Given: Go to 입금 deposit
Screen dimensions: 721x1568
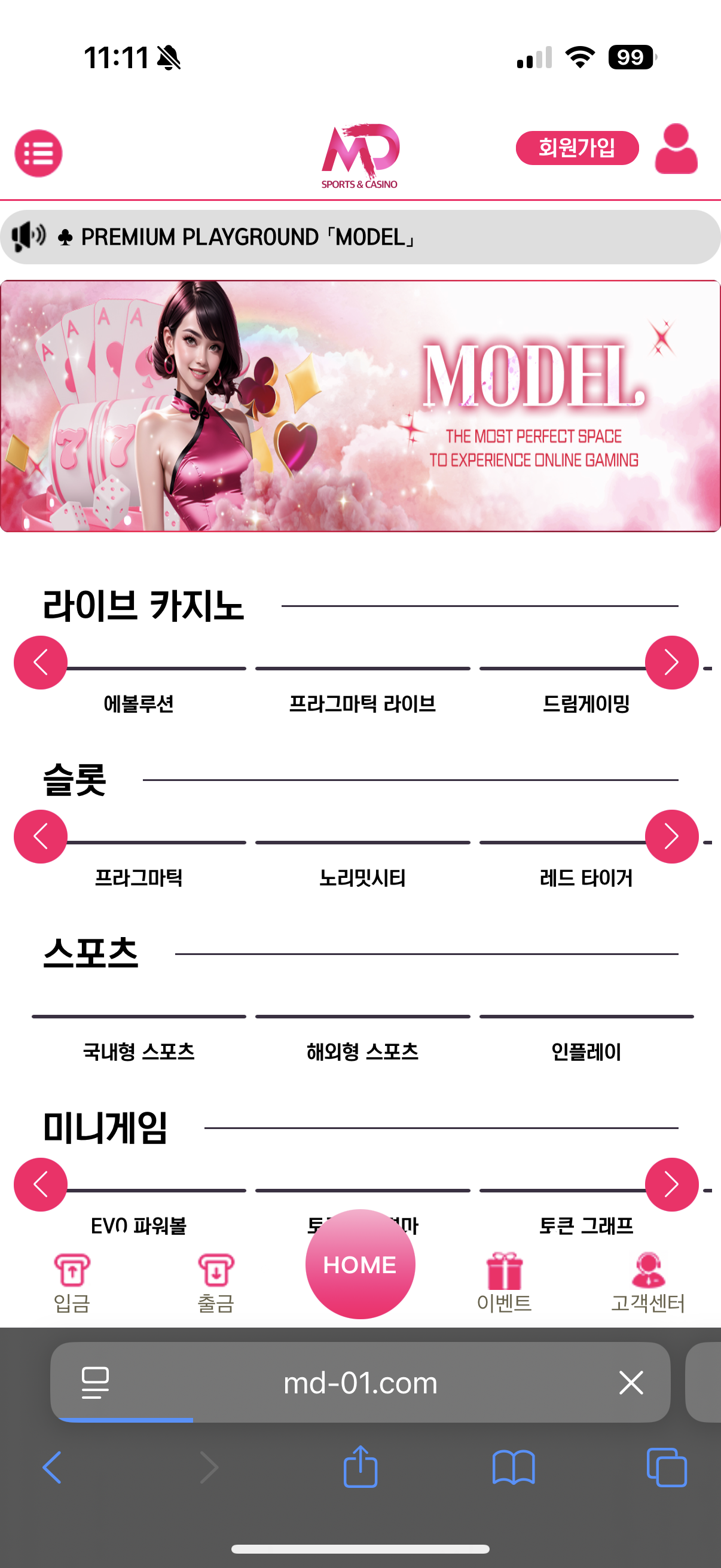Looking at the screenshot, I should pos(72,1283).
